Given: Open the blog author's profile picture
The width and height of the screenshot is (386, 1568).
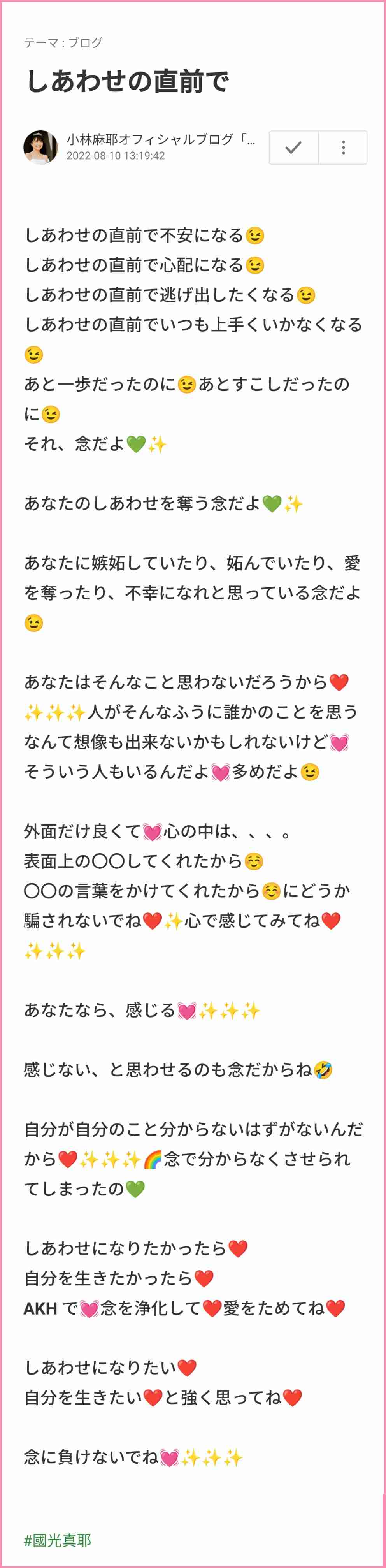Looking at the screenshot, I should tap(40, 147).
